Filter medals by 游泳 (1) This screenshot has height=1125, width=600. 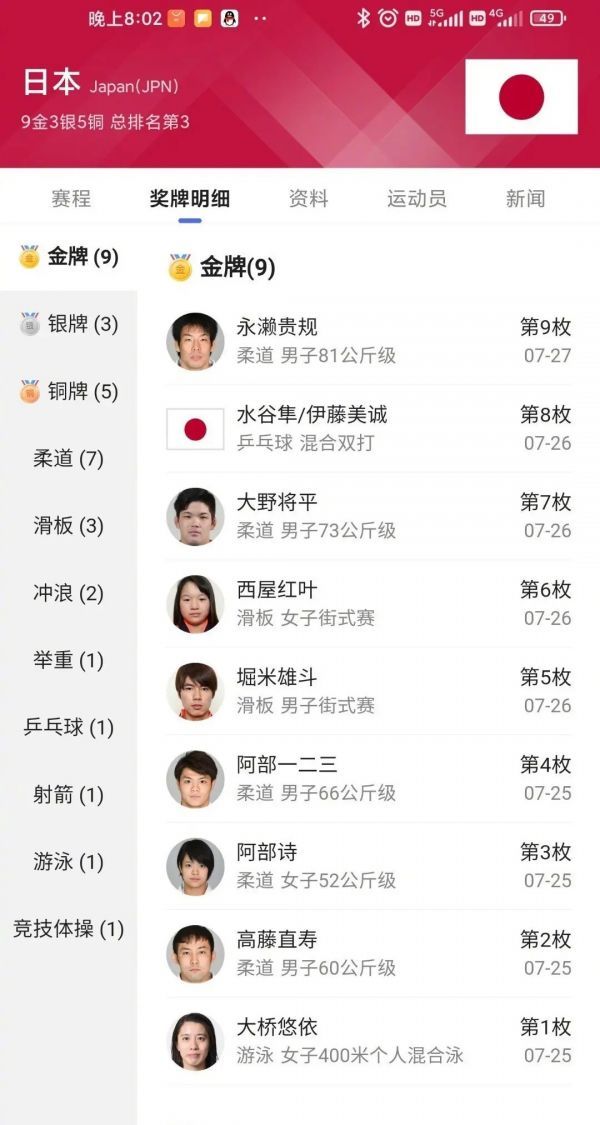(69, 862)
